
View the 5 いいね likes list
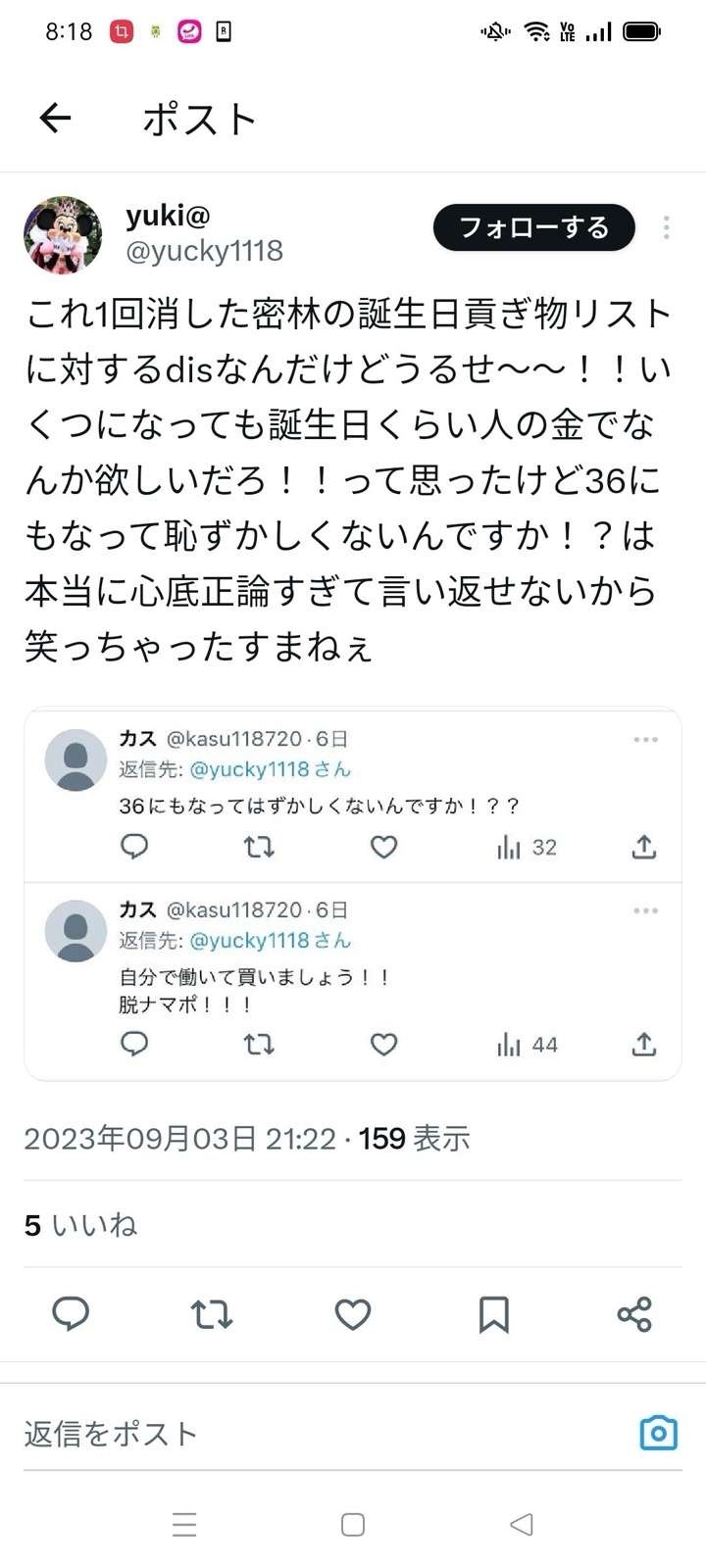click(80, 1225)
